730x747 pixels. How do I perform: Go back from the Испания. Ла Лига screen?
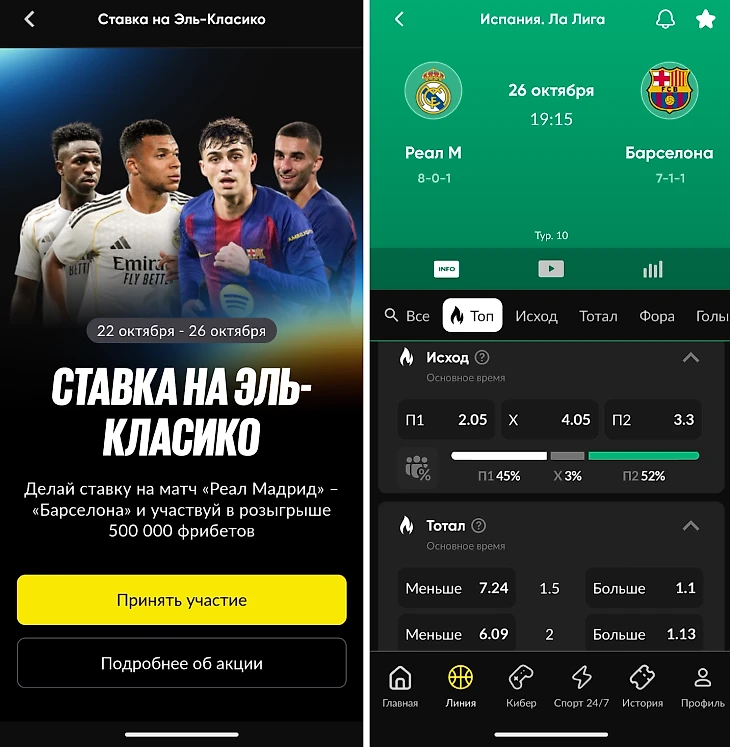399,19
